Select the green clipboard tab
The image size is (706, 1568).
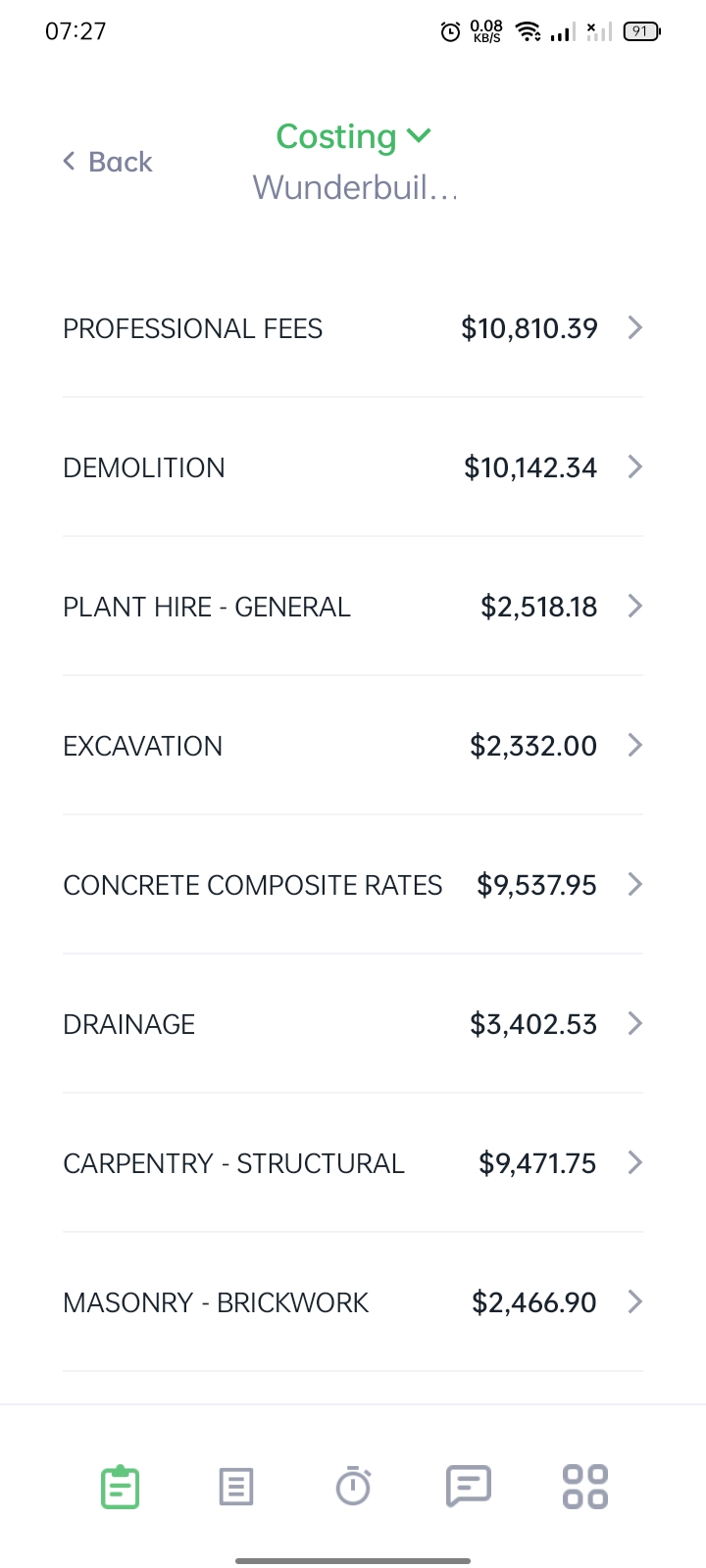click(121, 1487)
